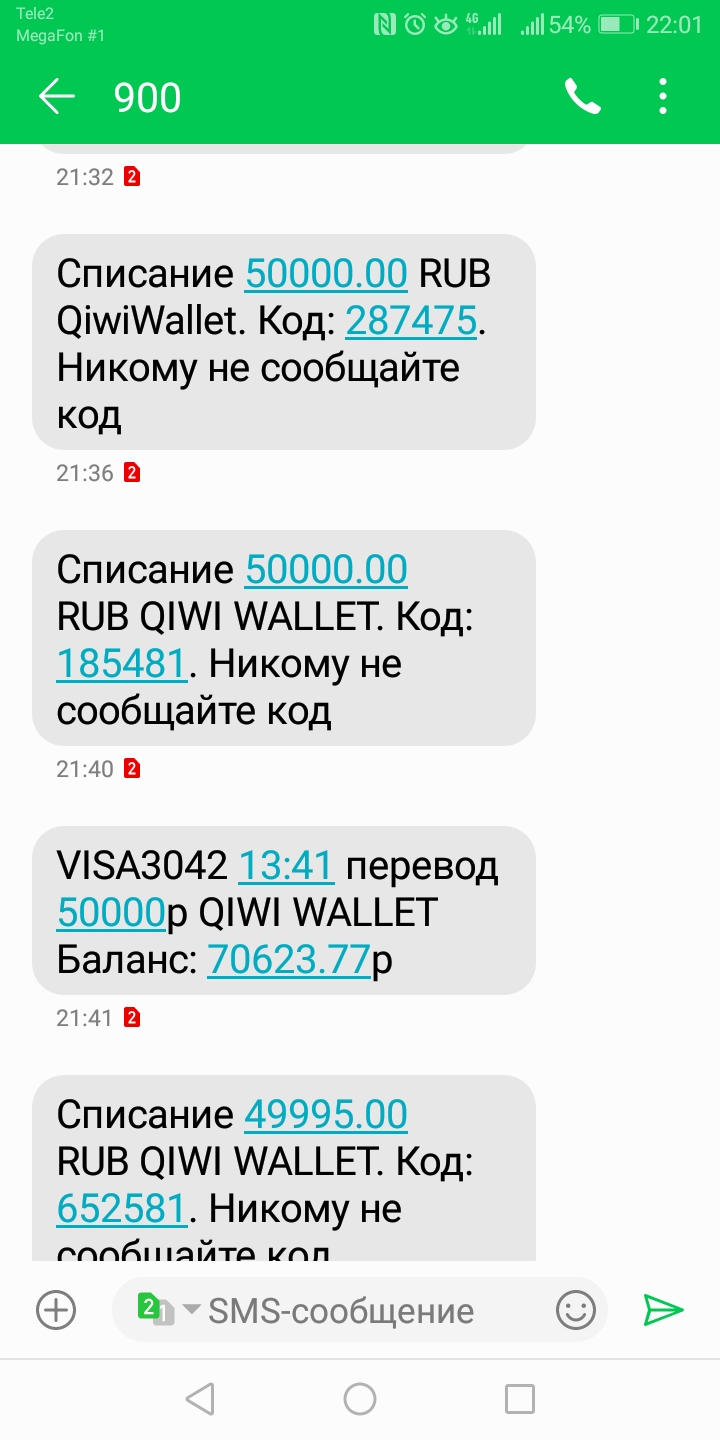Image resolution: width=720 pixels, height=1440 pixels.
Task: Tap the code link 185481
Action: pos(121,664)
